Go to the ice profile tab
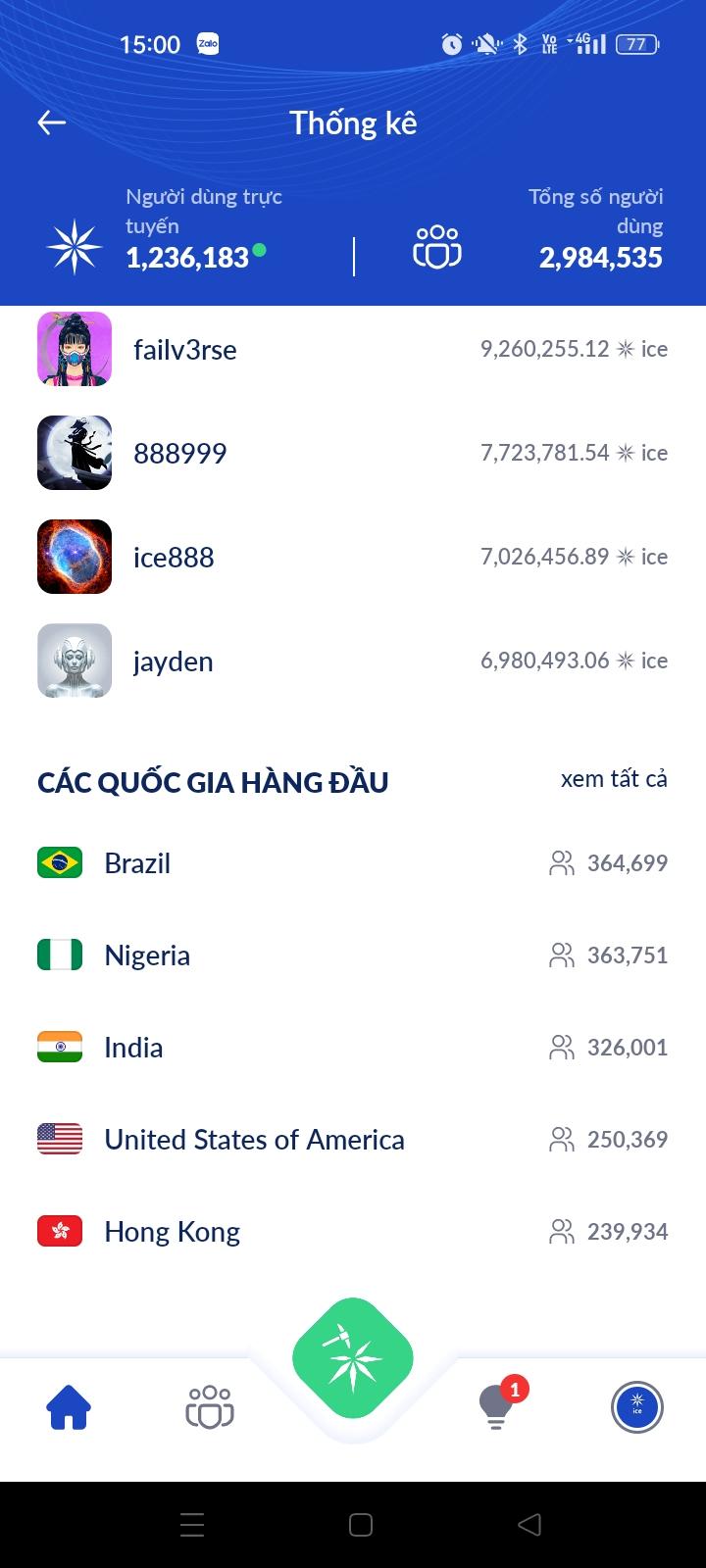Viewport: 706px width, 1568px height. point(637,1408)
